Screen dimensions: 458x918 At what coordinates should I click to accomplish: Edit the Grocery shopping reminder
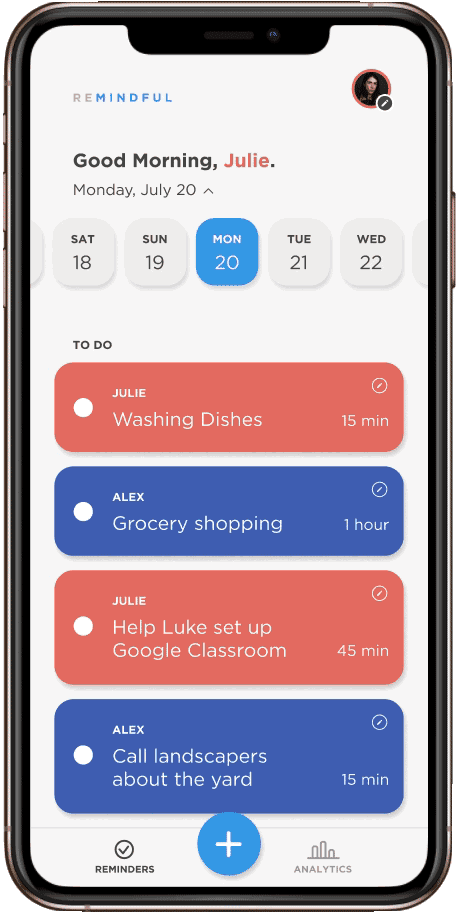pos(380,490)
